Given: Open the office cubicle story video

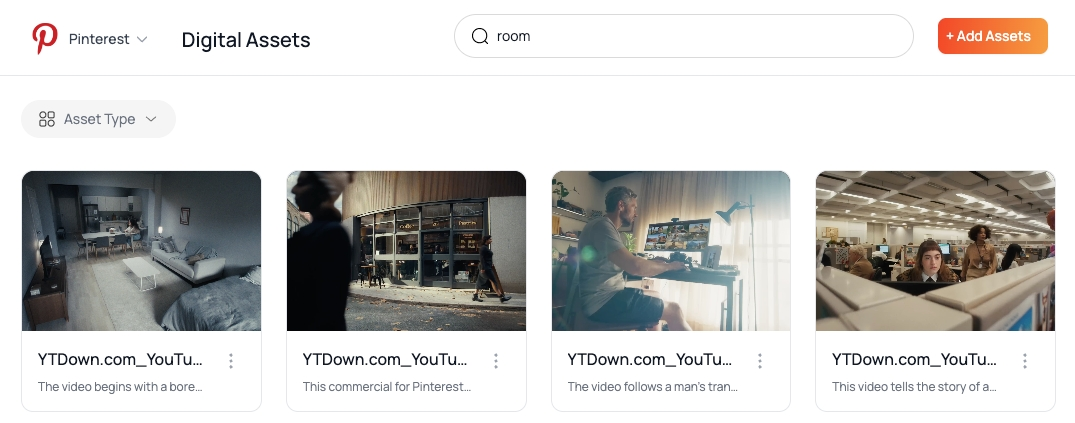Looking at the screenshot, I should click(x=935, y=251).
